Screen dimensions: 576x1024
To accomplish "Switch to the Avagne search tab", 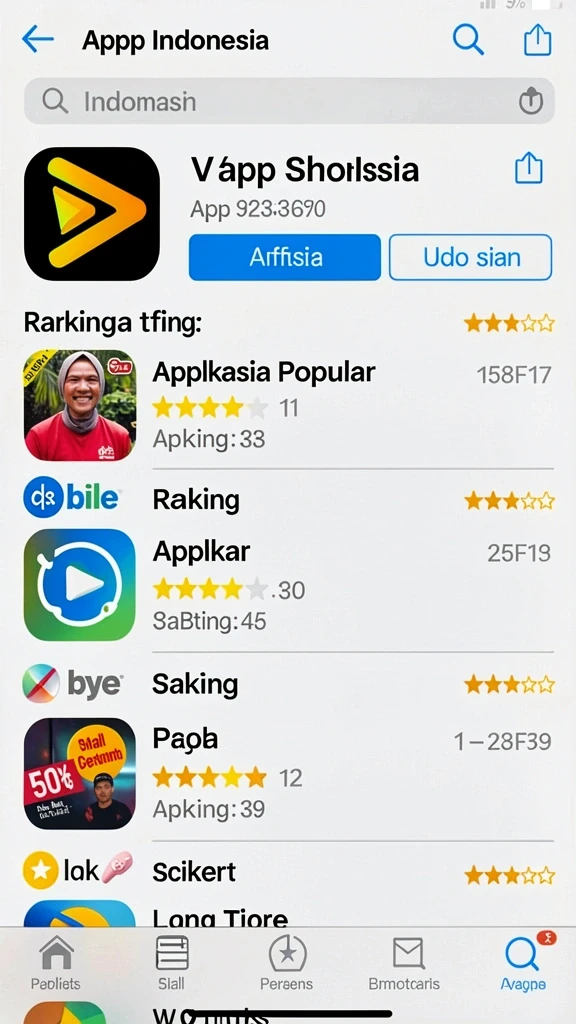I will click(x=522, y=963).
